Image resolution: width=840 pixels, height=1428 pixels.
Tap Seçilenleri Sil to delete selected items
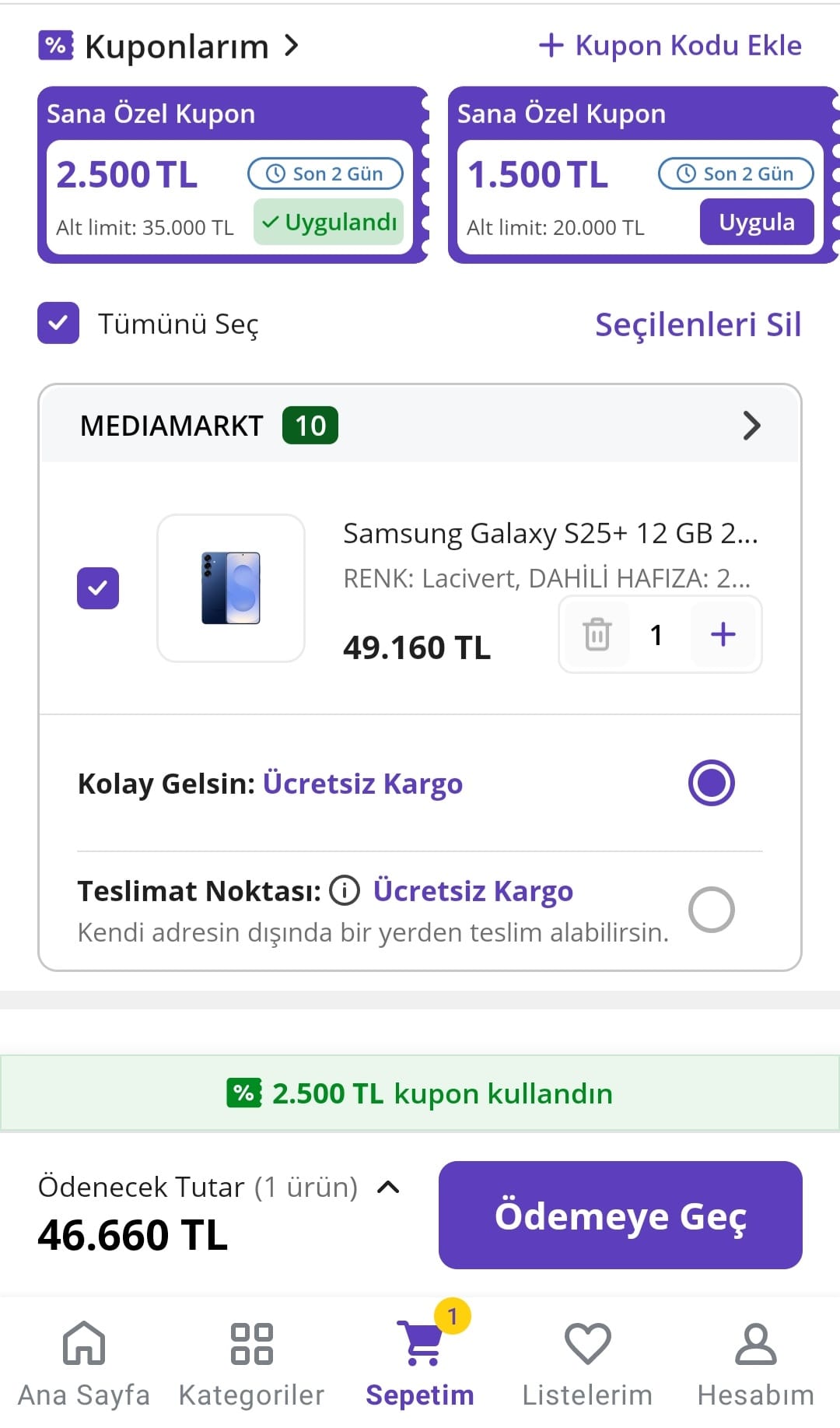698,325
